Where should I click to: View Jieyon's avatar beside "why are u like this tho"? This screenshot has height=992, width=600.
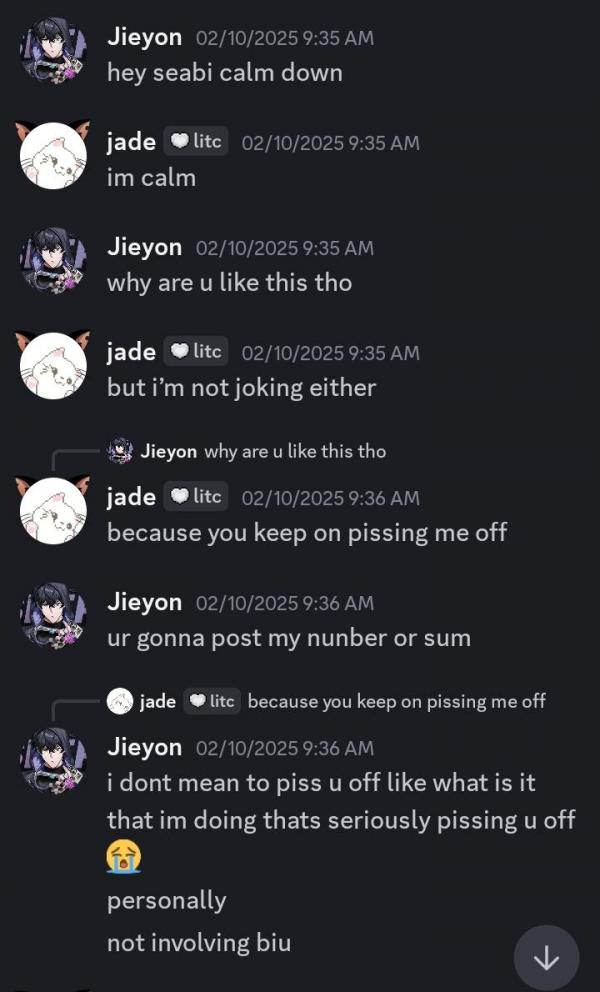[54, 262]
